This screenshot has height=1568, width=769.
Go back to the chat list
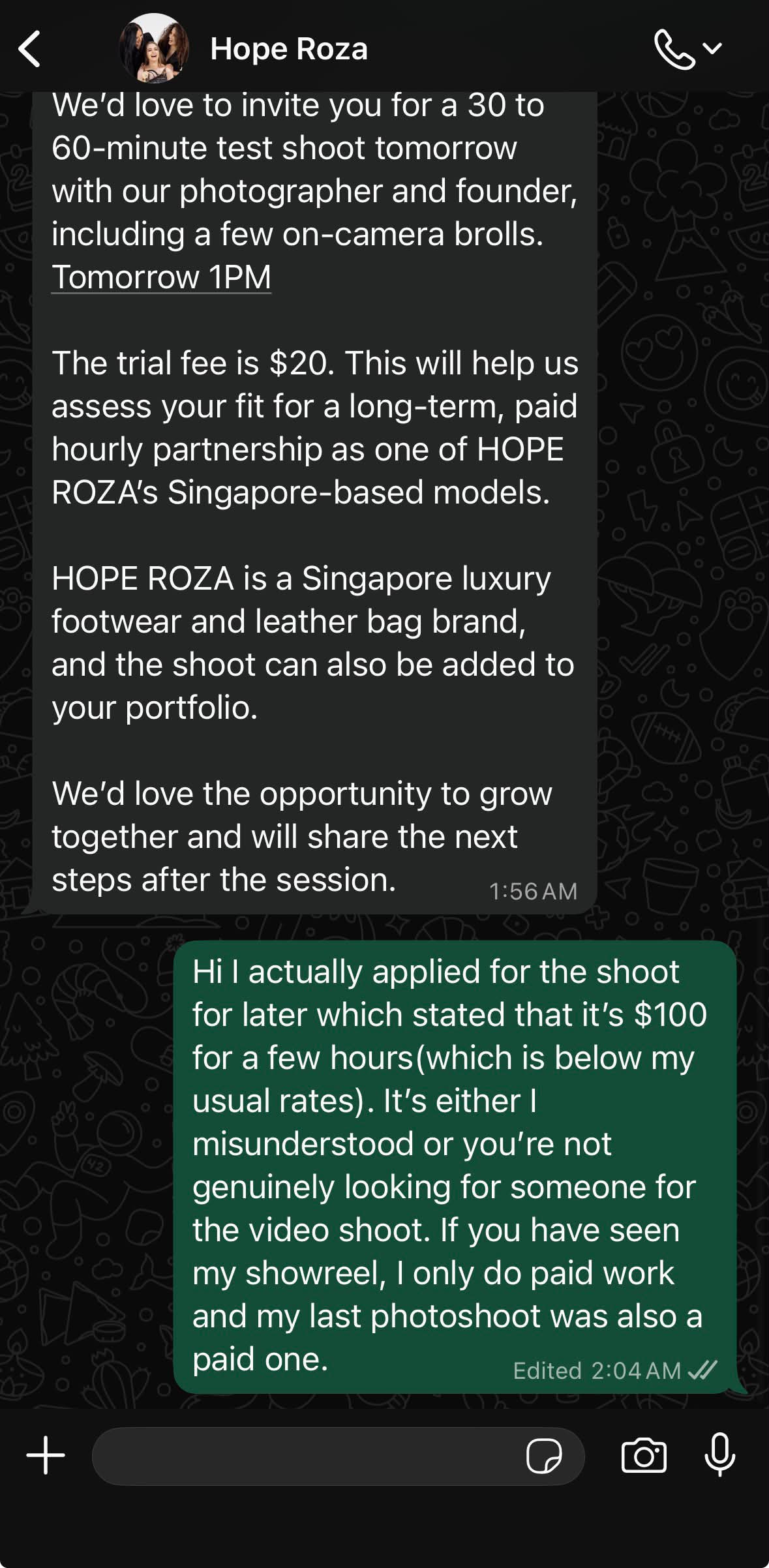click(x=29, y=49)
